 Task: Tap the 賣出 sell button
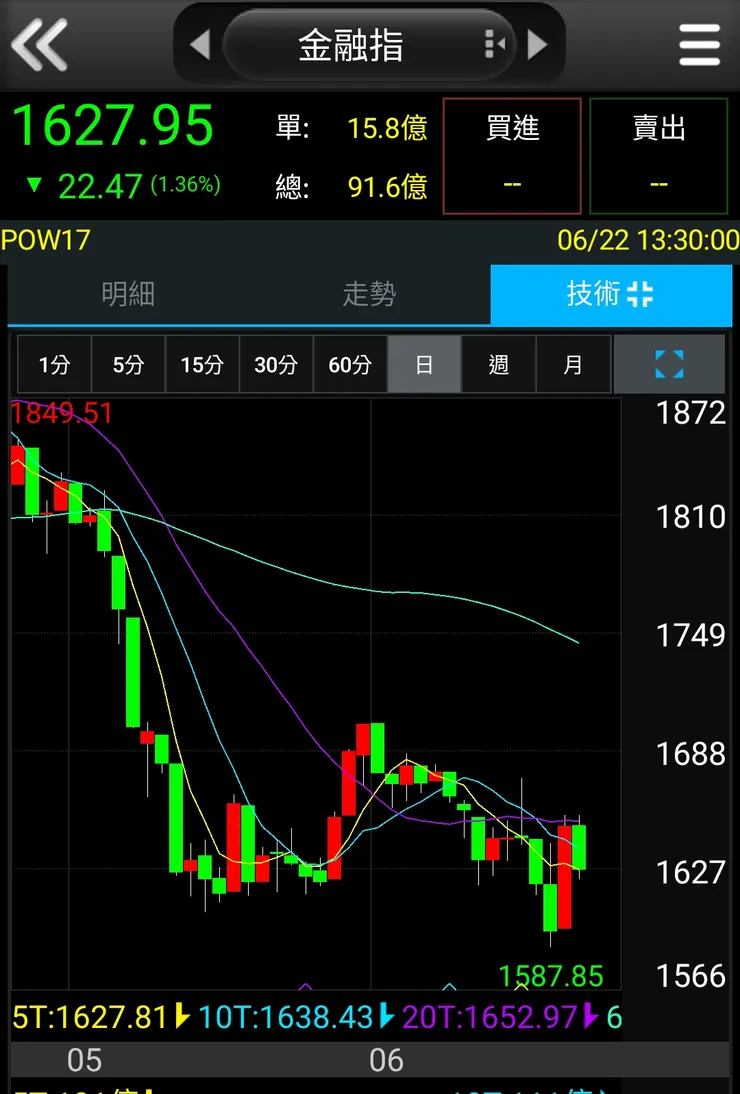(658, 156)
